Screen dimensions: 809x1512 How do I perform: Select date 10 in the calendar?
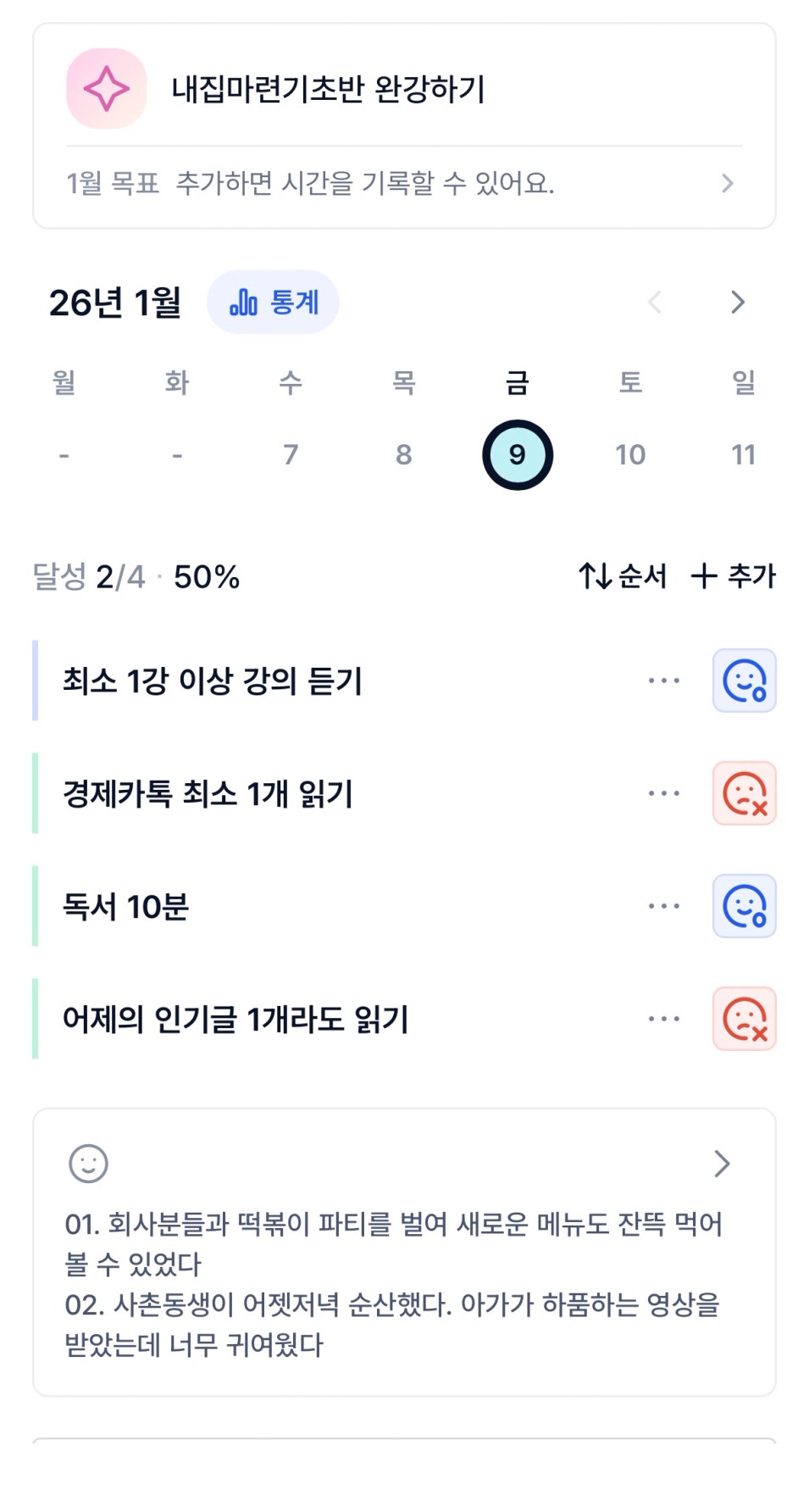pyautogui.click(x=630, y=455)
